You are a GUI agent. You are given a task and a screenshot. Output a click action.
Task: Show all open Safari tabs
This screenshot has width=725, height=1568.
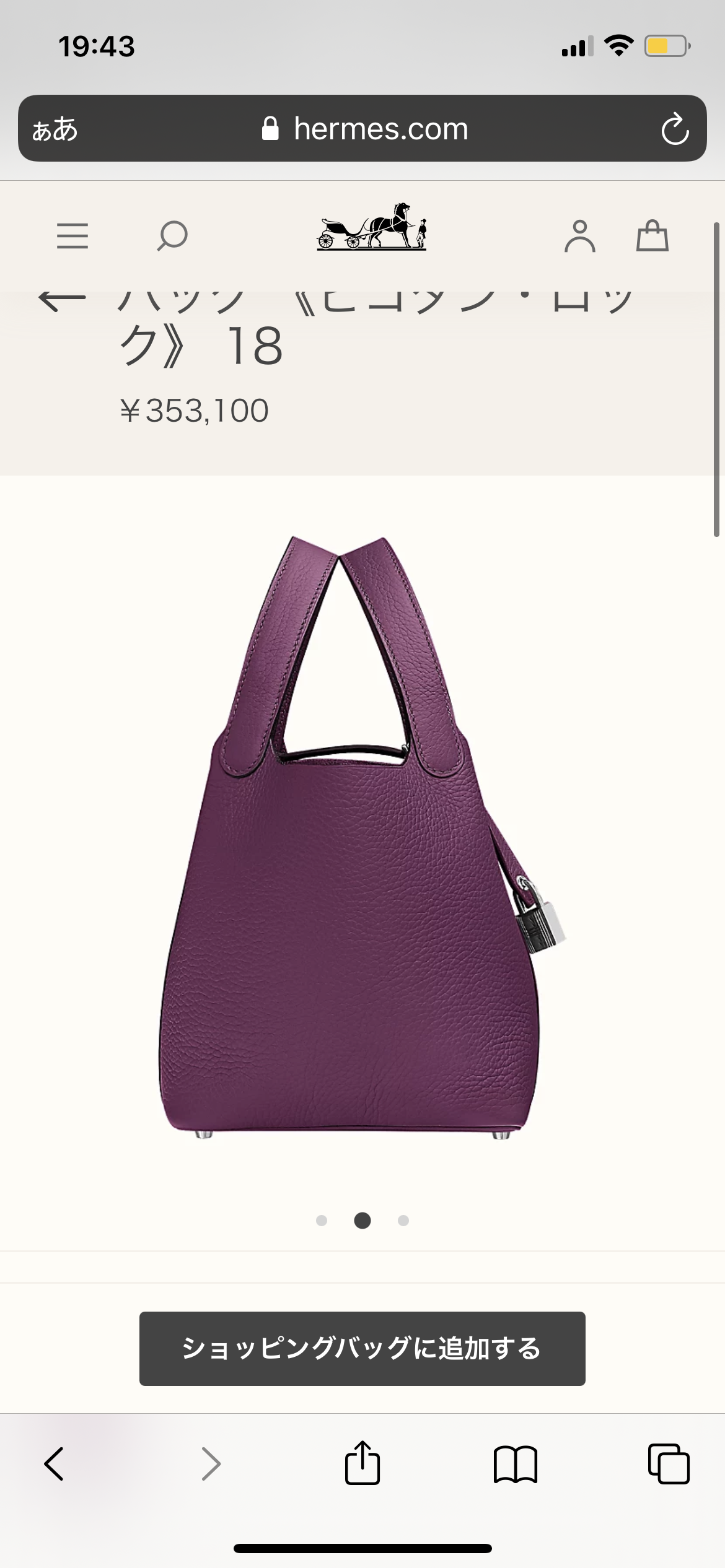tap(669, 1464)
